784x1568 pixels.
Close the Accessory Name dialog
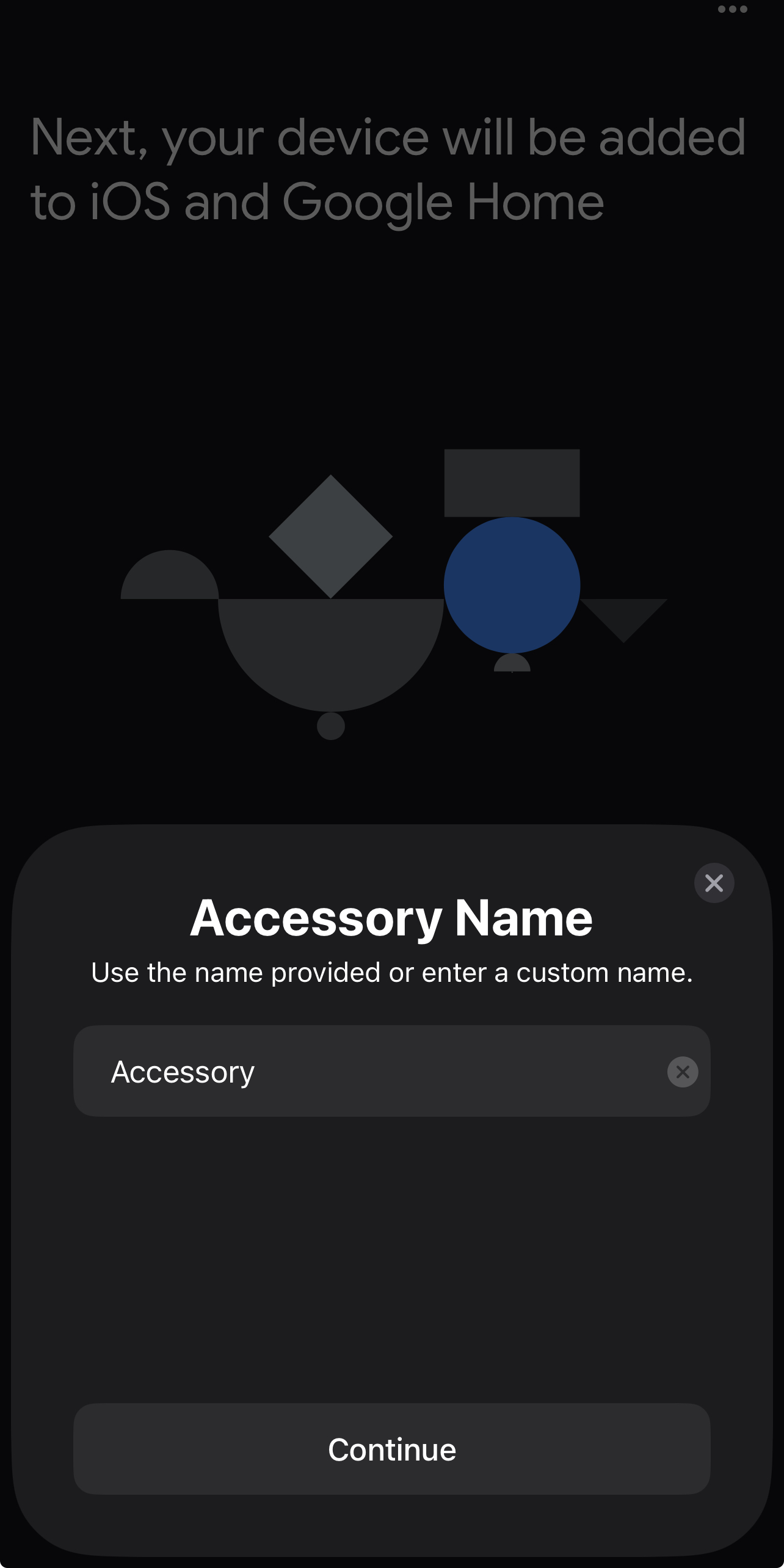[714, 883]
